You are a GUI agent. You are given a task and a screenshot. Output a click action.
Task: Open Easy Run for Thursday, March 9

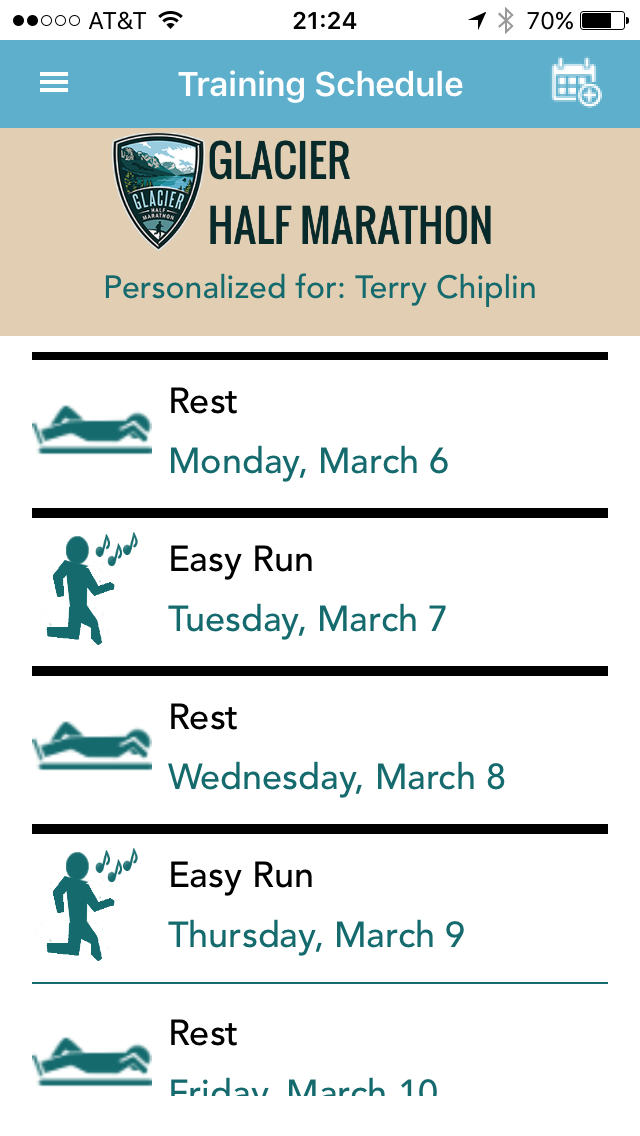[x=320, y=907]
